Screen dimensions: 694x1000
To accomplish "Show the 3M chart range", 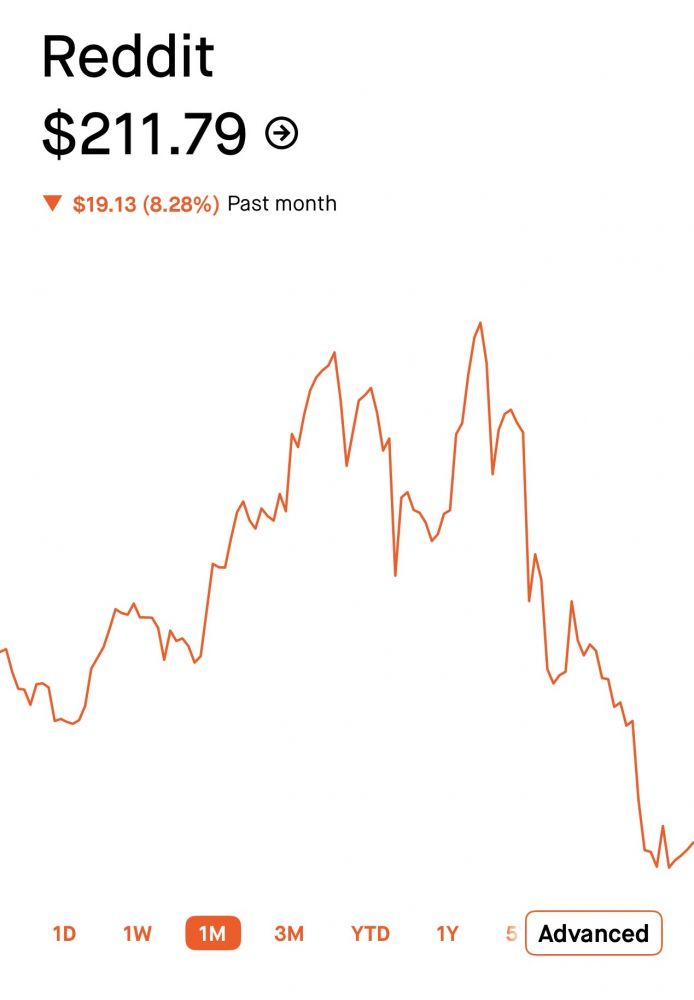I will [x=289, y=934].
